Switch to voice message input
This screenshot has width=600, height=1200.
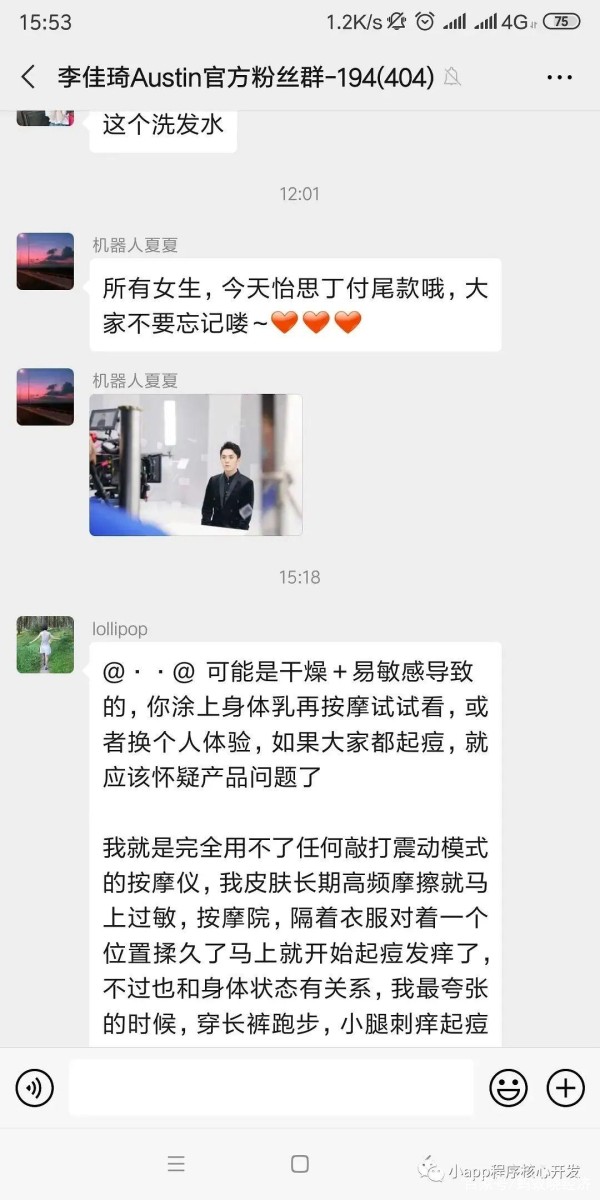pos(35,1087)
